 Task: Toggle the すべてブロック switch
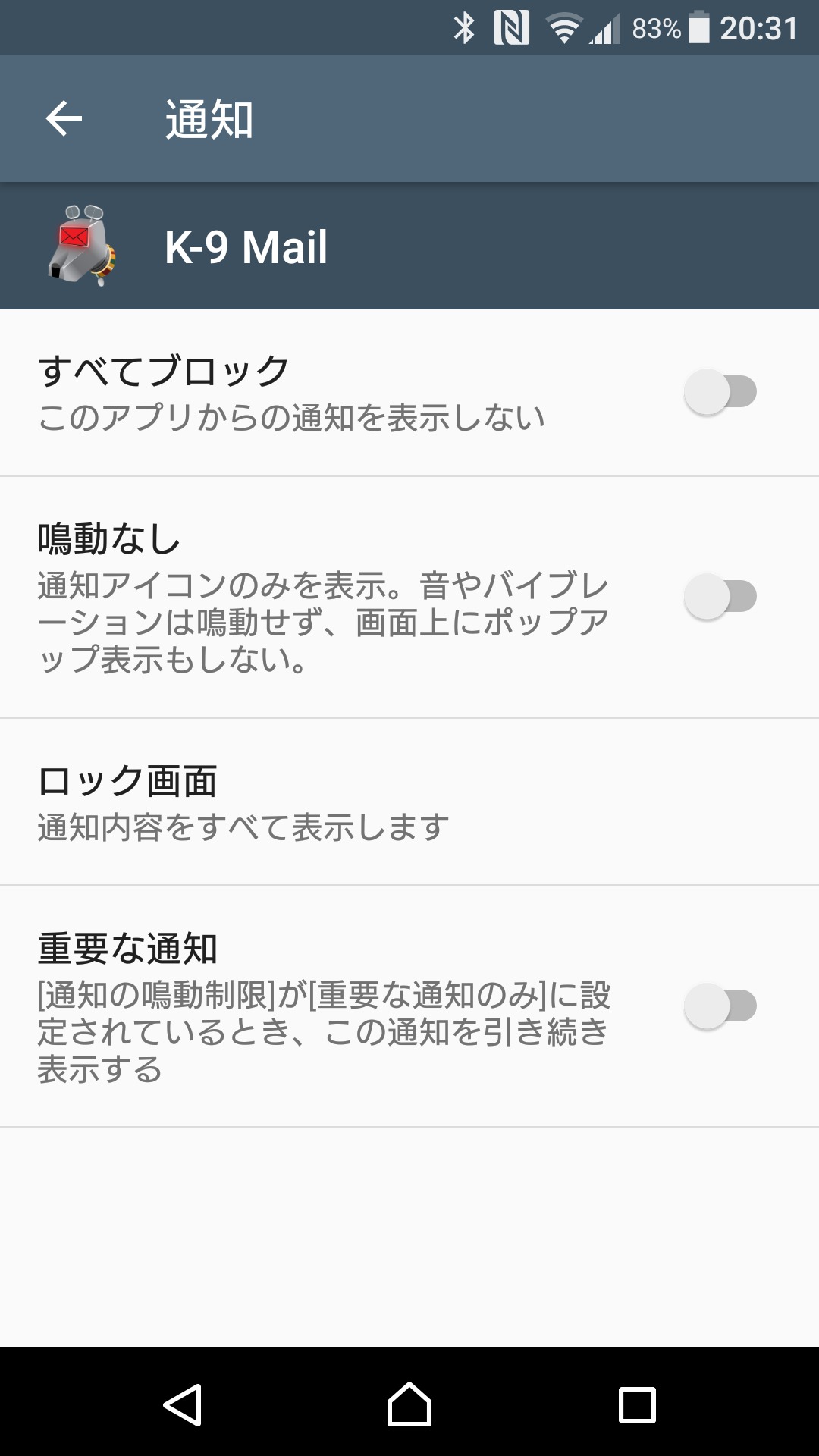pos(720,392)
